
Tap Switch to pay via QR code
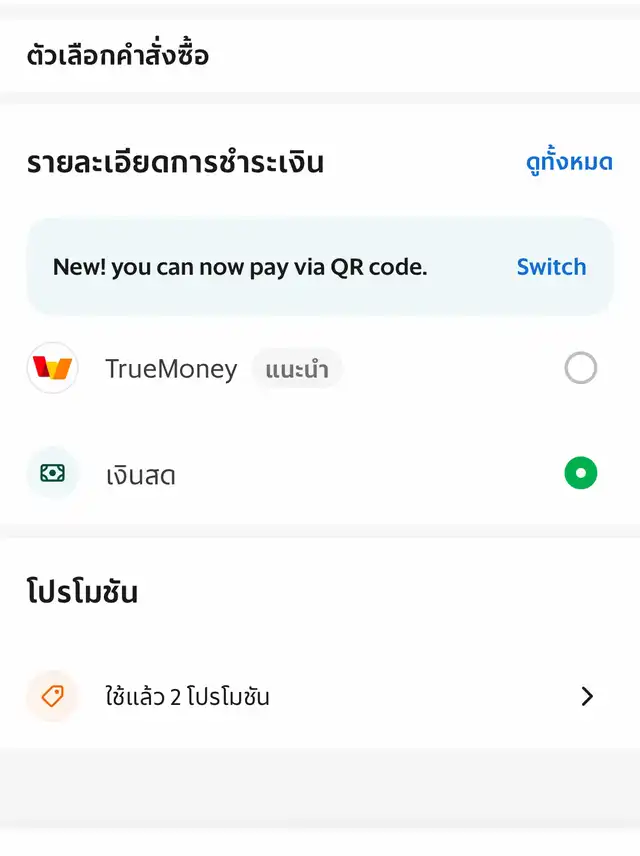click(551, 267)
